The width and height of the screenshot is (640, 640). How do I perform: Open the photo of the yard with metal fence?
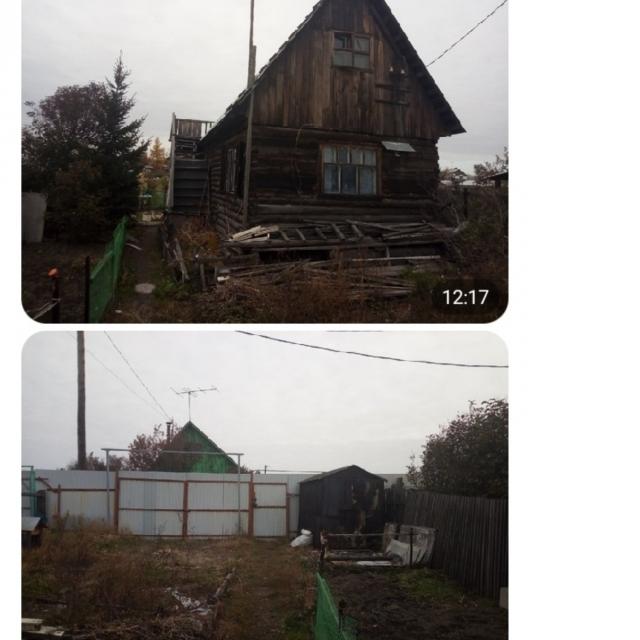[264, 485]
